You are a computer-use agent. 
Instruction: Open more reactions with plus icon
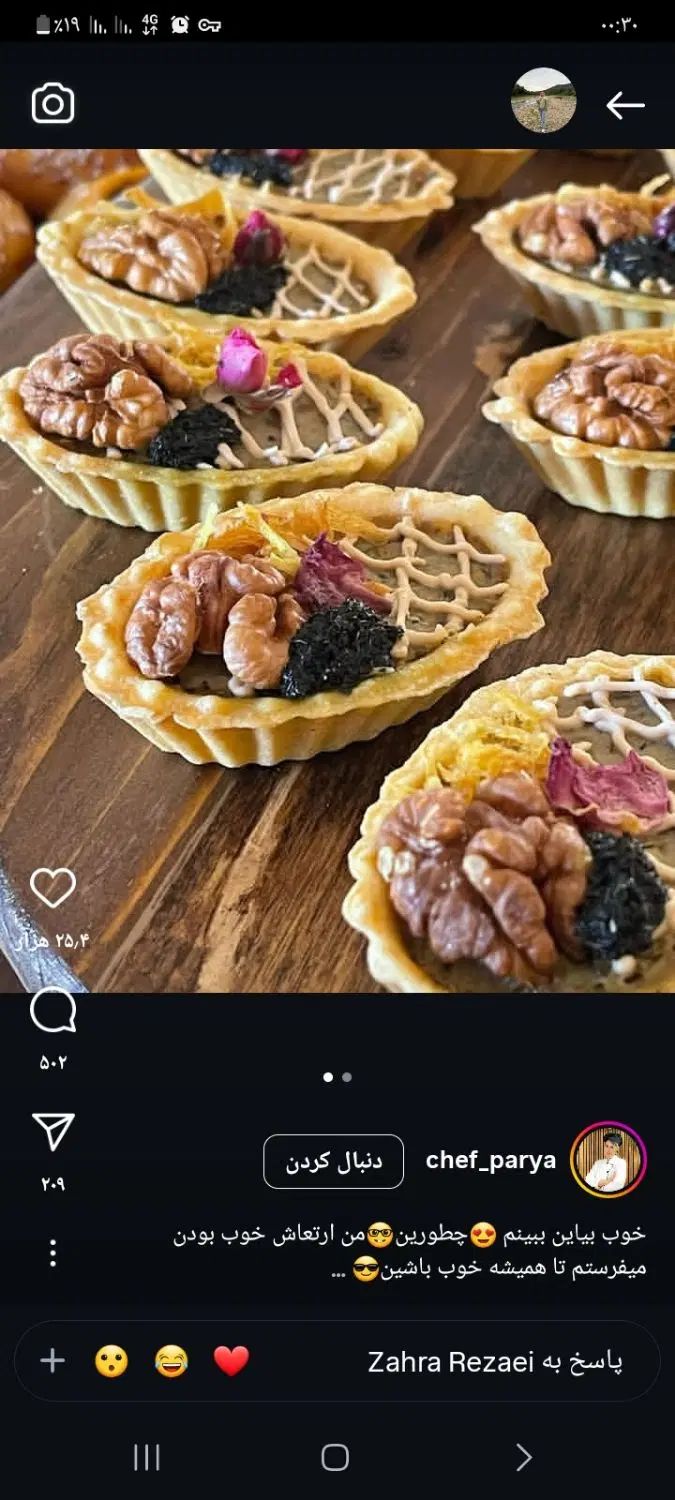tap(52, 1361)
